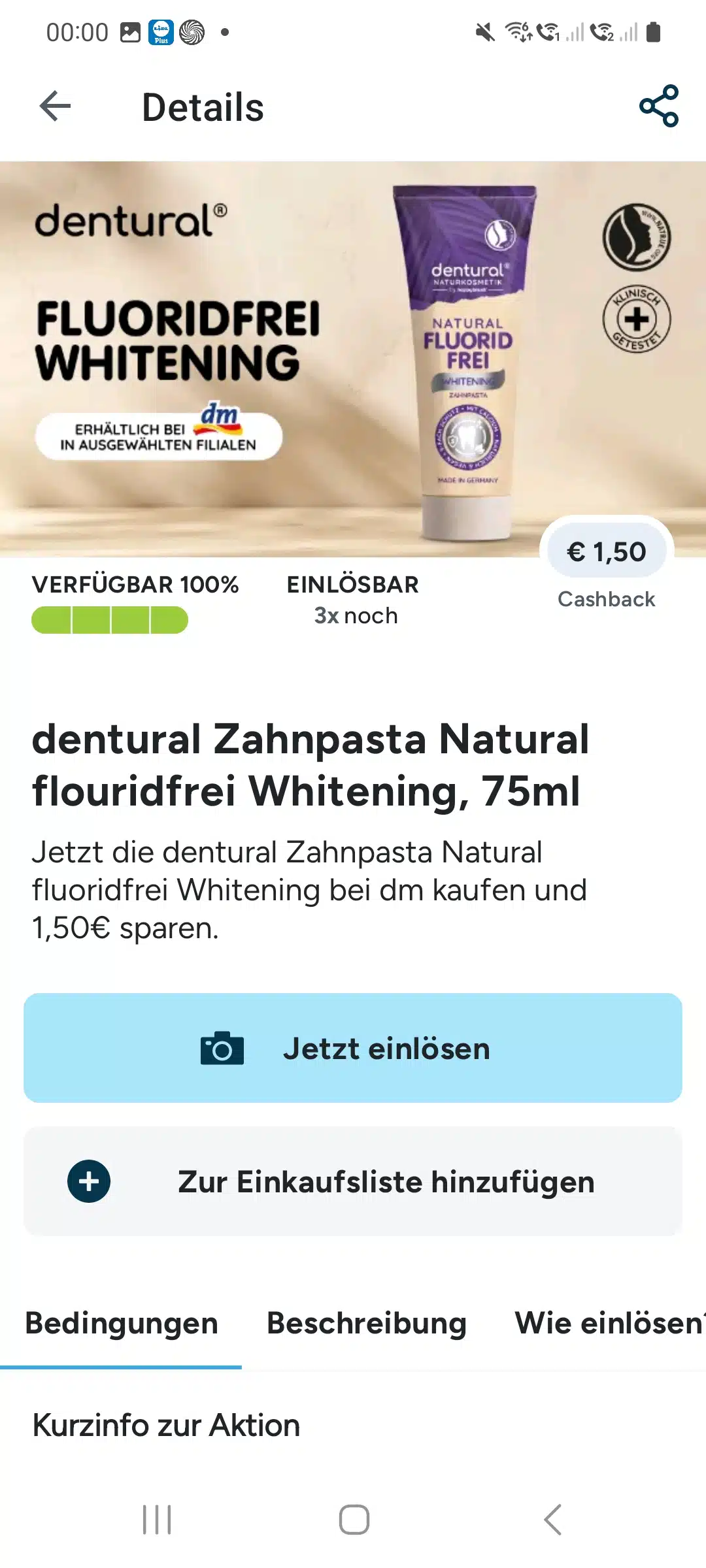This screenshot has width=706, height=1568.
Task: Open recent apps from navigation bar
Action: [157, 1520]
